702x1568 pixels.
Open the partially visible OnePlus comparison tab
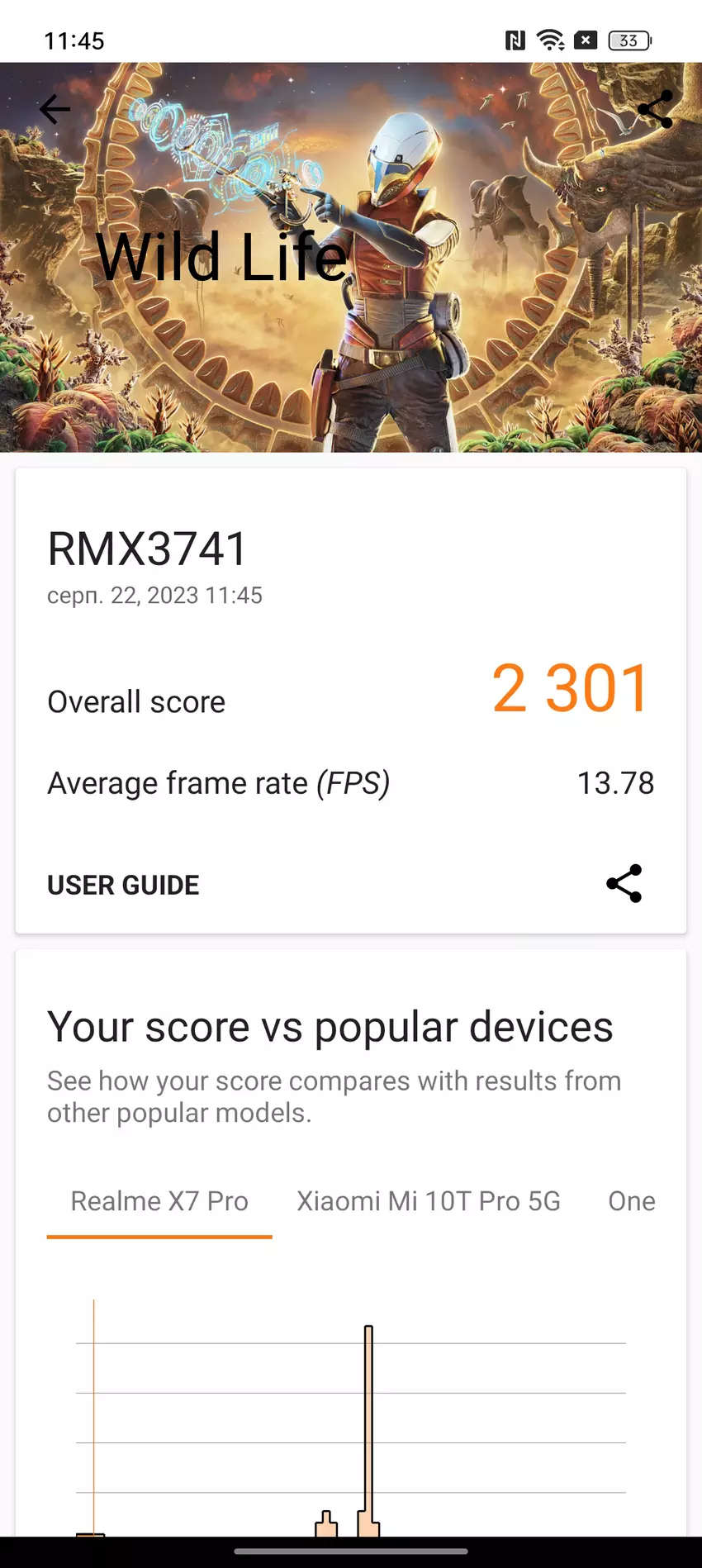pyautogui.click(x=631, y=1200)
